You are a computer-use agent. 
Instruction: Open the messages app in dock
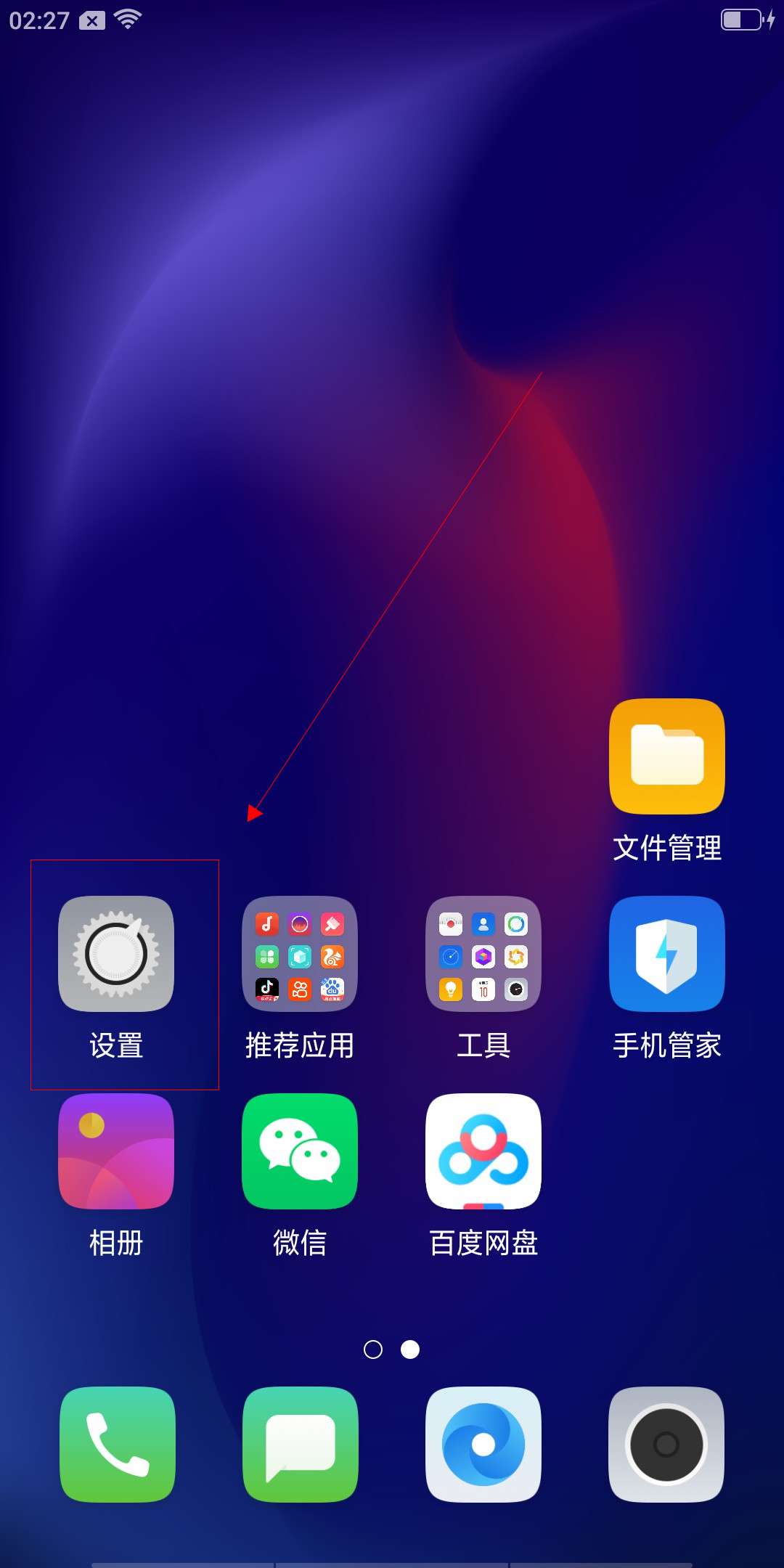(x=301, y=1445)
